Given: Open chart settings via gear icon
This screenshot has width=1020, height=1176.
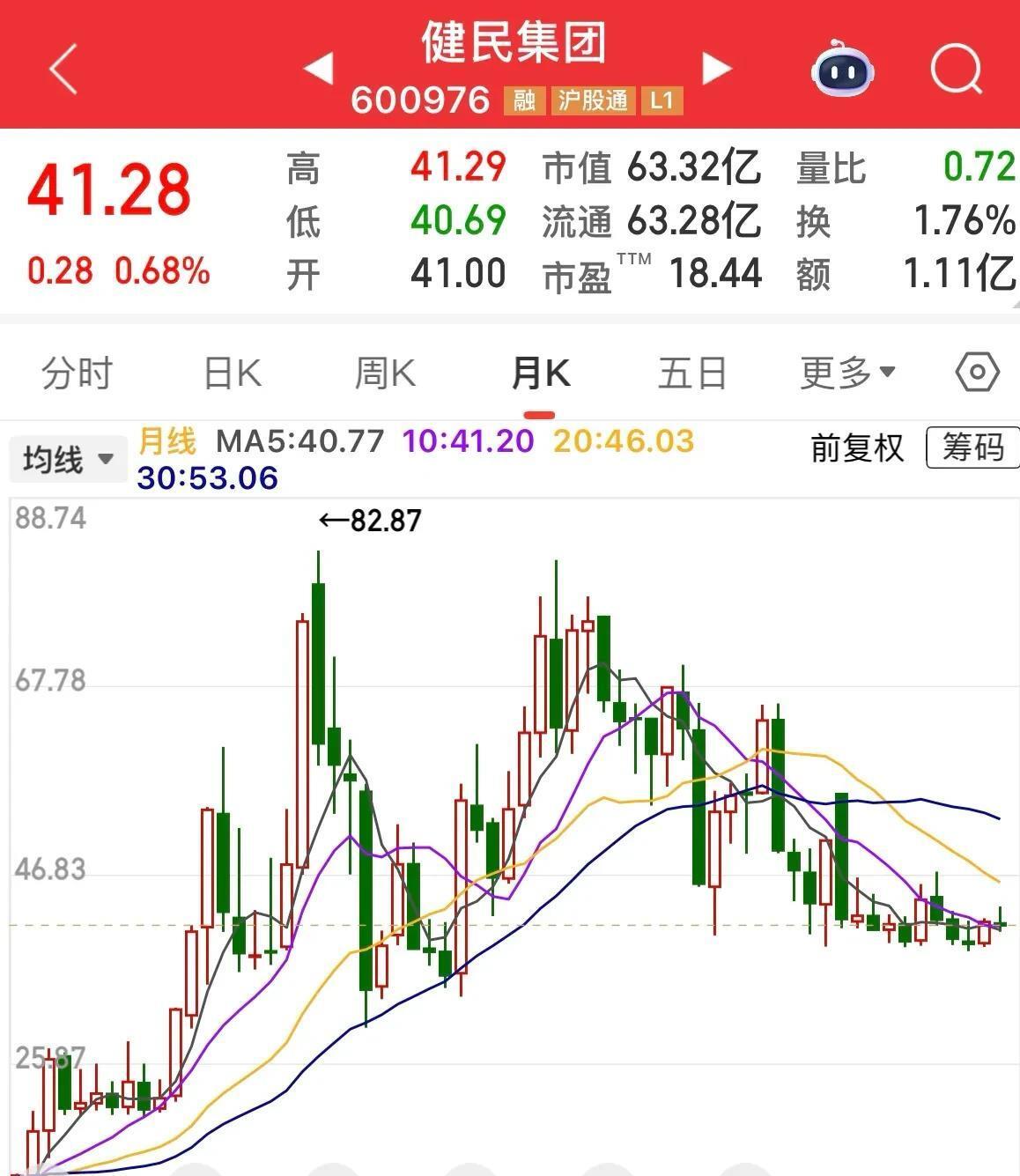Looking at the screenshot, I should (x=978, y=373).
